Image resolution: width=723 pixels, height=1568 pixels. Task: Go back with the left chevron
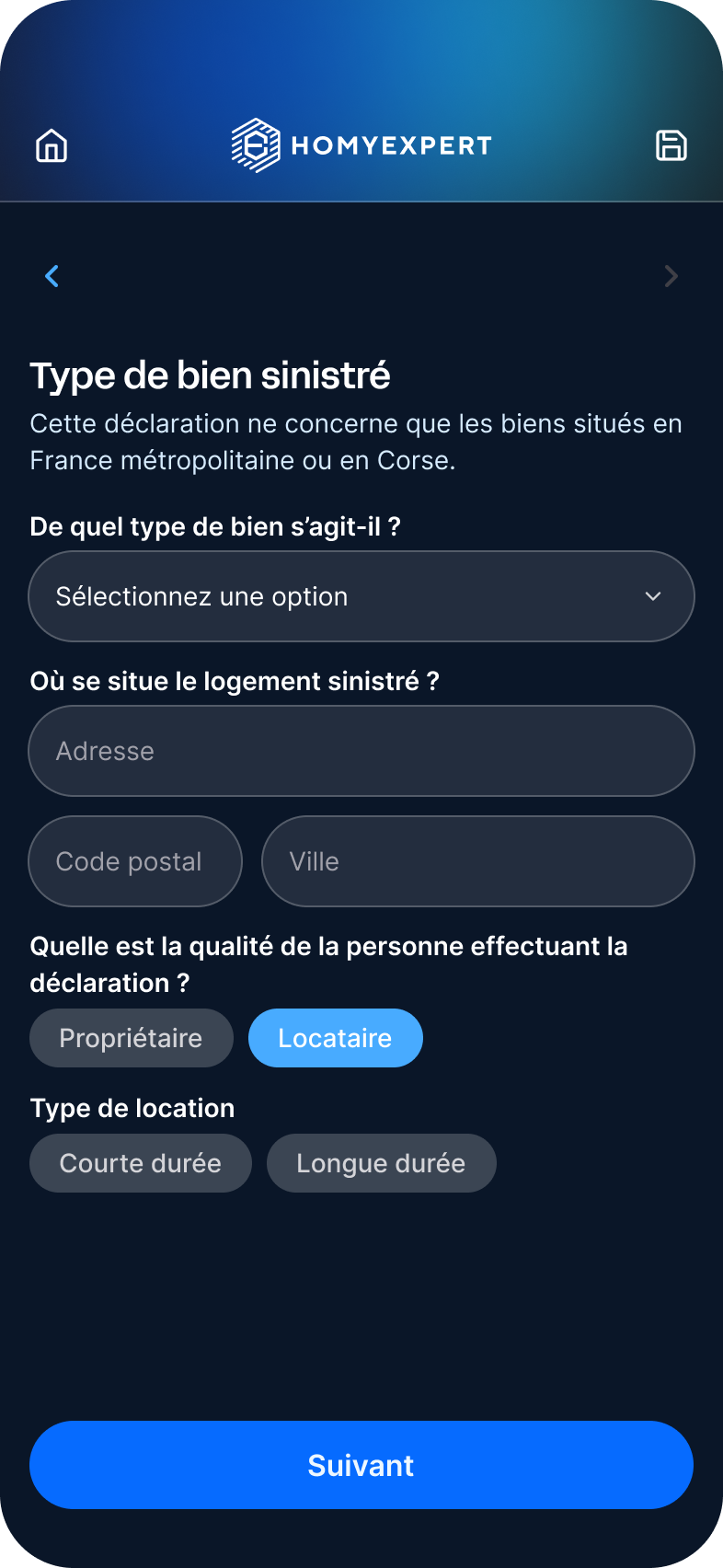(x=52, y=276)
